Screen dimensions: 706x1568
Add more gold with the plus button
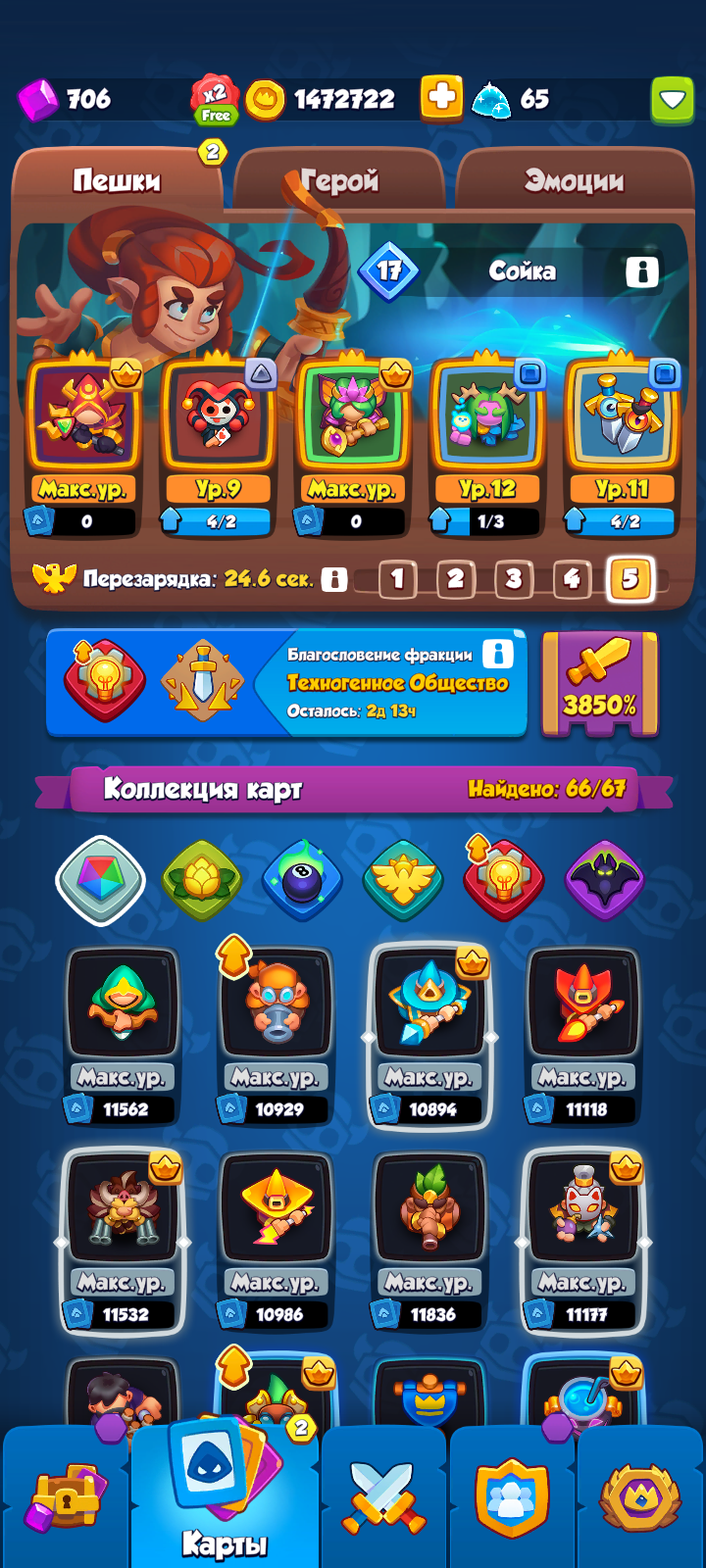click(x=441, y=99)
